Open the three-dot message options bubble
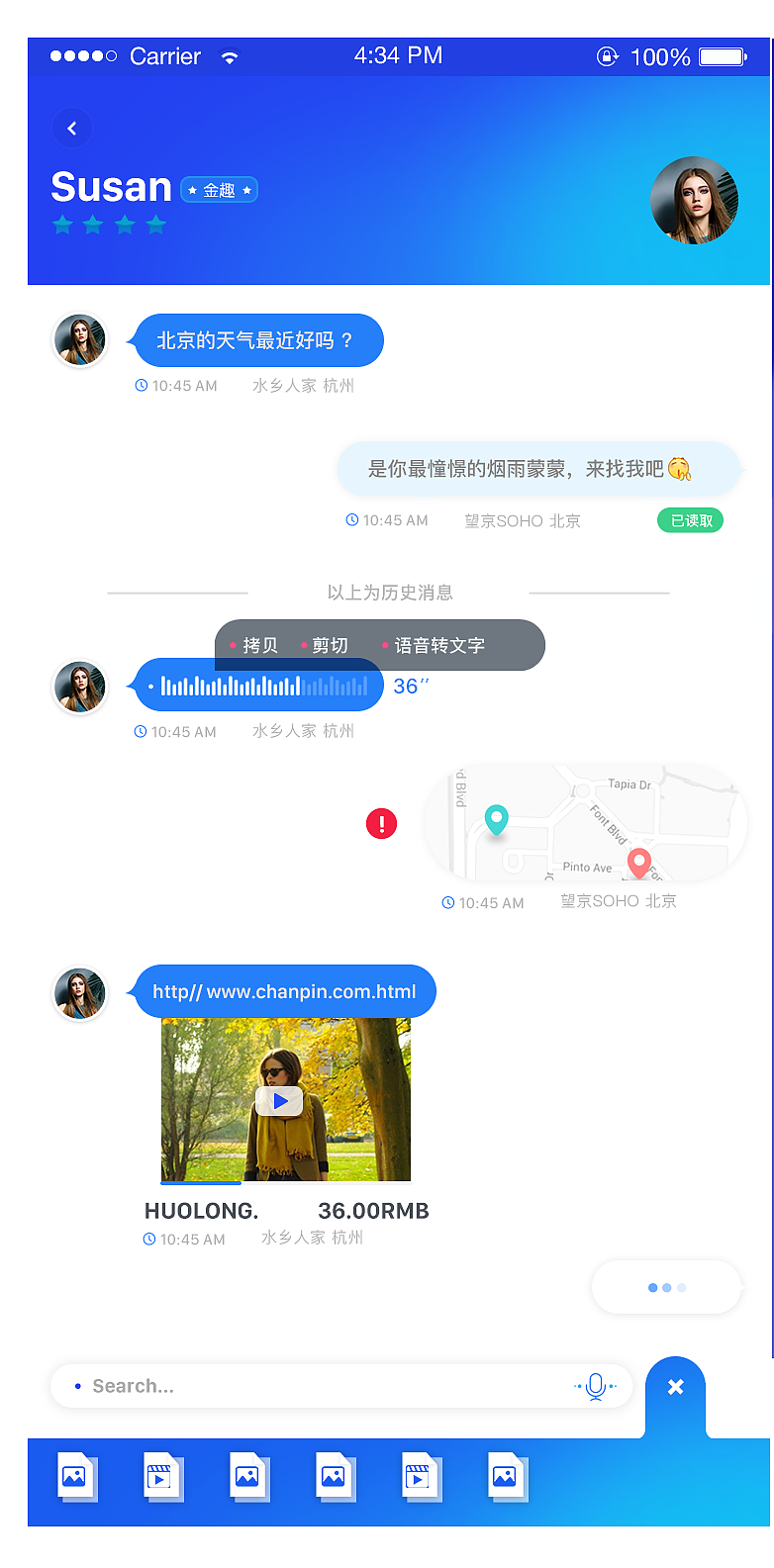 pyautogui.click(x=666, y=1286)
